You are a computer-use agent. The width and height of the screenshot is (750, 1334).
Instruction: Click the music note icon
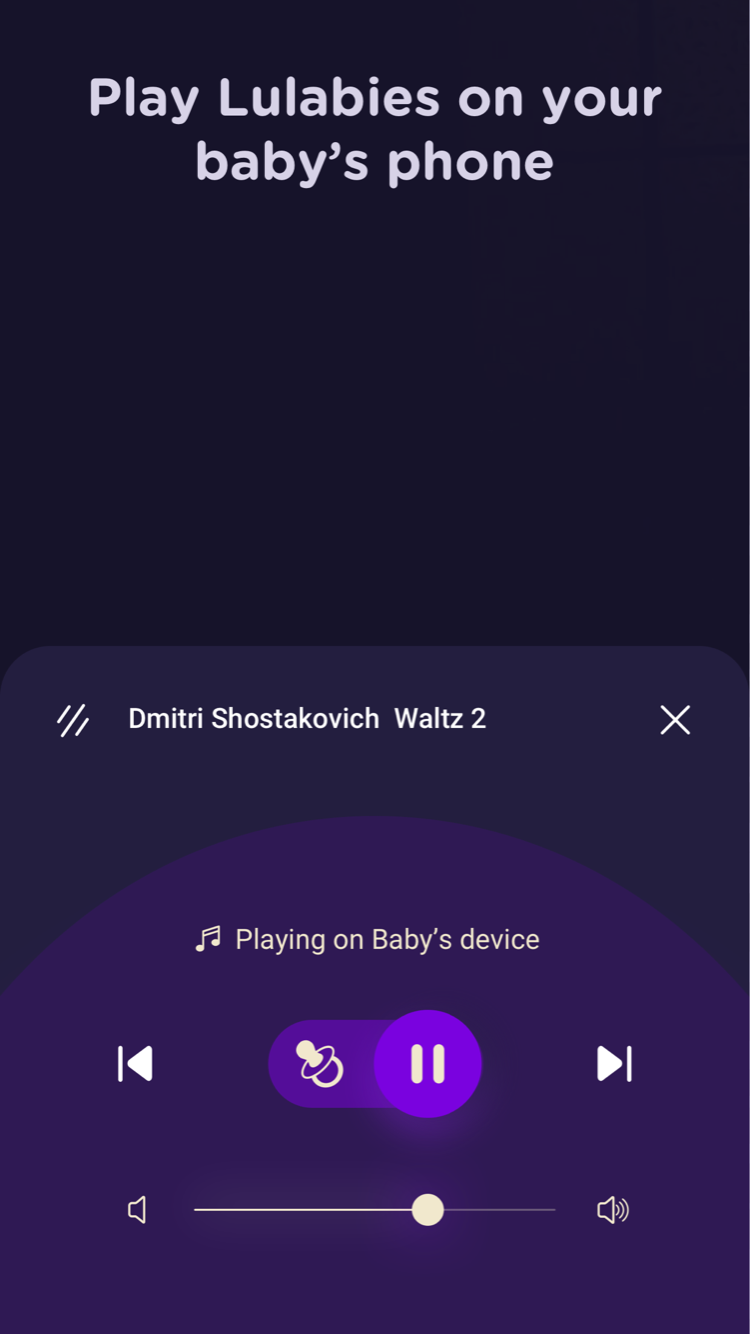[x=207, y=938]
